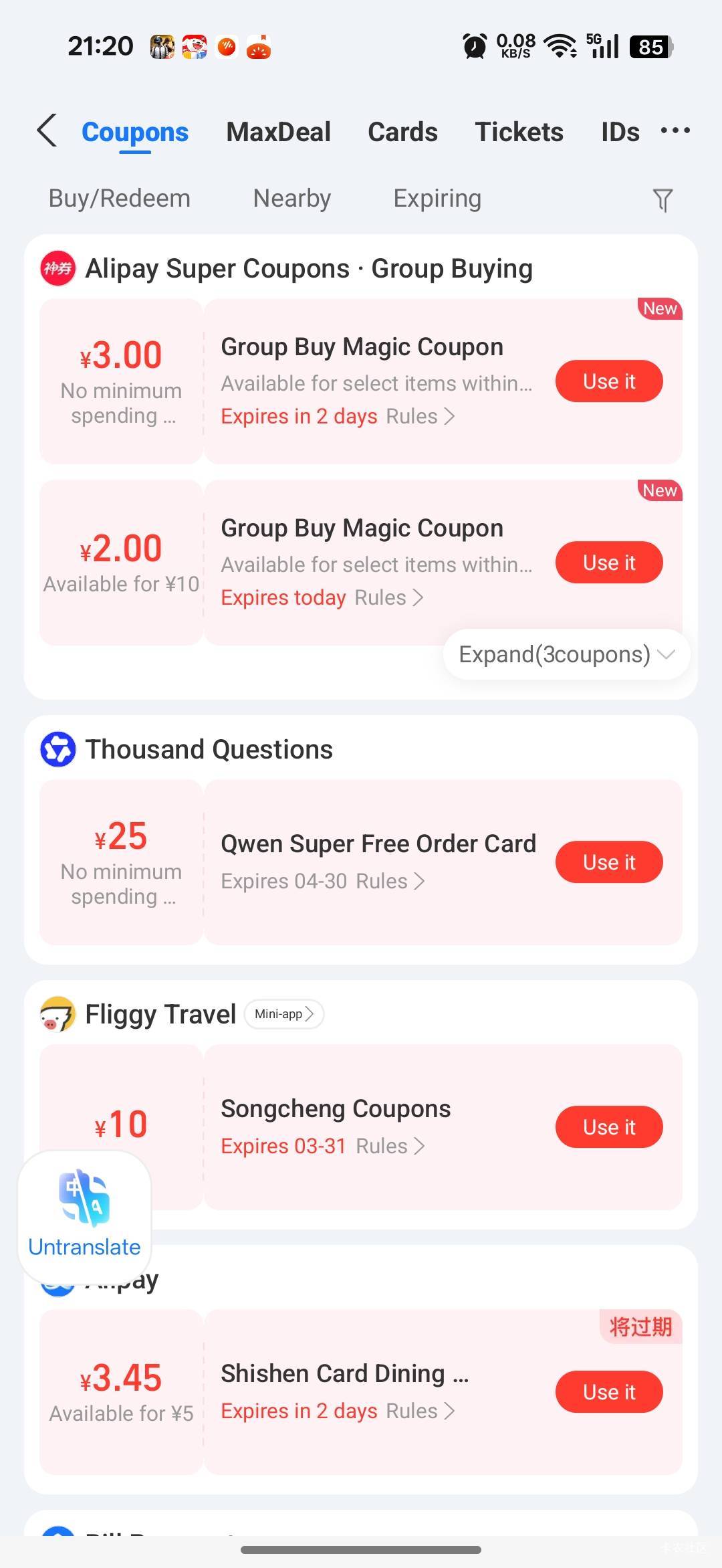
Task: Select the Buy/Redeem filter
Action: tap(120, 199)
